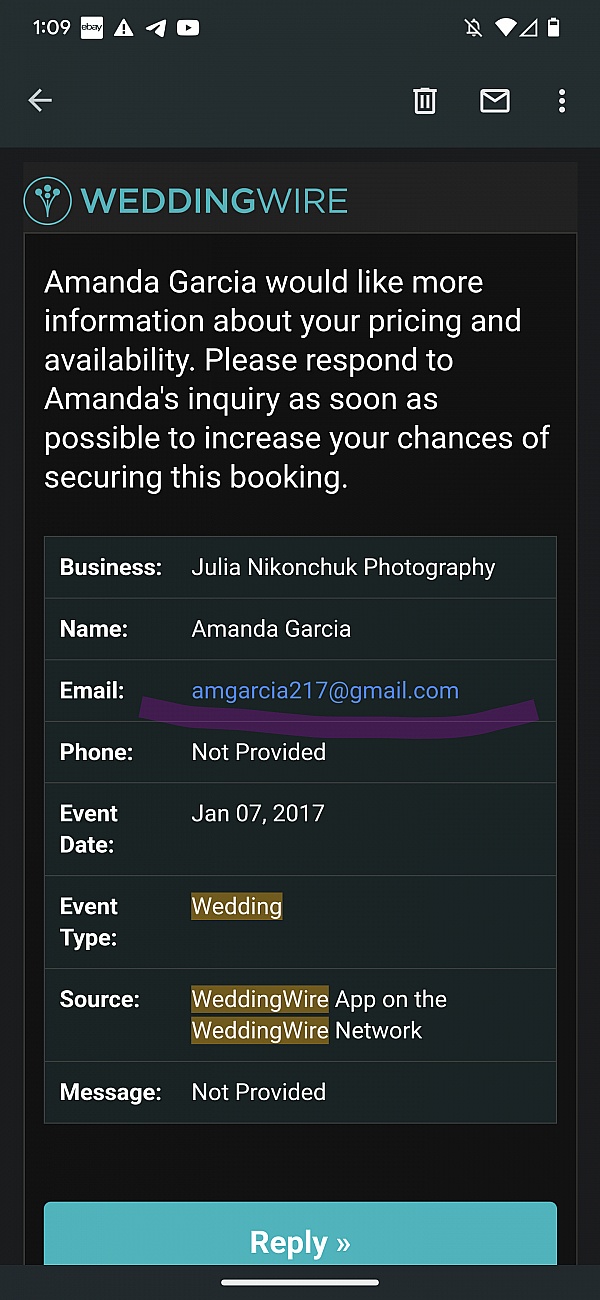Open the overflow menu
This screenshot has width=600, height=1300.
point(562,100)
